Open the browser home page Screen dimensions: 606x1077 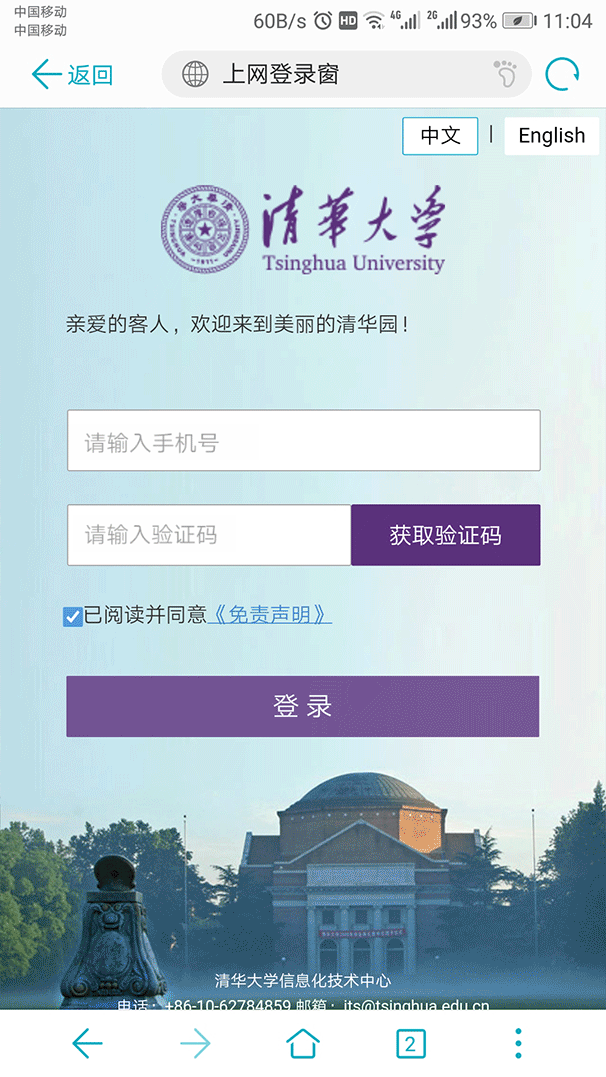click(x=303, y=1044)
